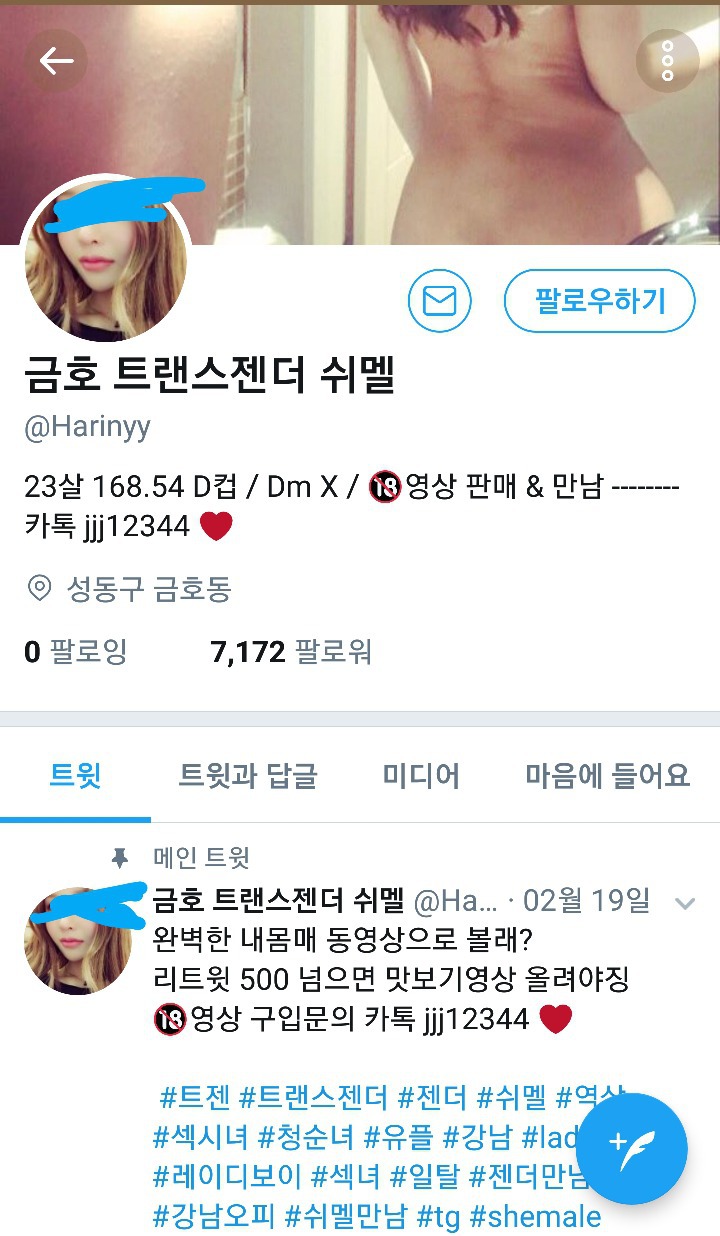Screen dimensions: 720x1236
Task: Open the avatar on the pinned tweet
Action: 78,942
